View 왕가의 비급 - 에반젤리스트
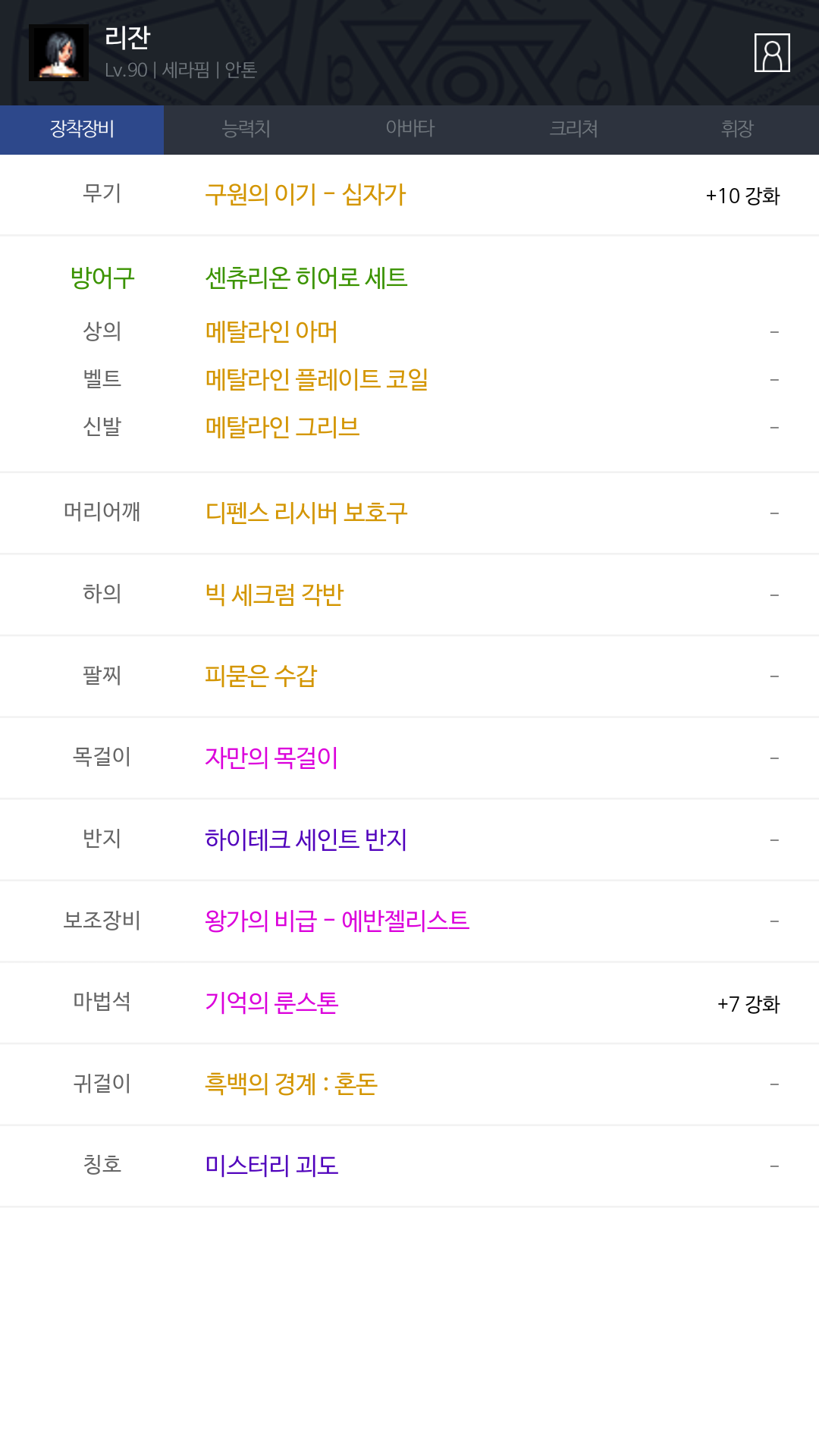819x1456 pixels. pyautogui.click(x=337, y=921)
